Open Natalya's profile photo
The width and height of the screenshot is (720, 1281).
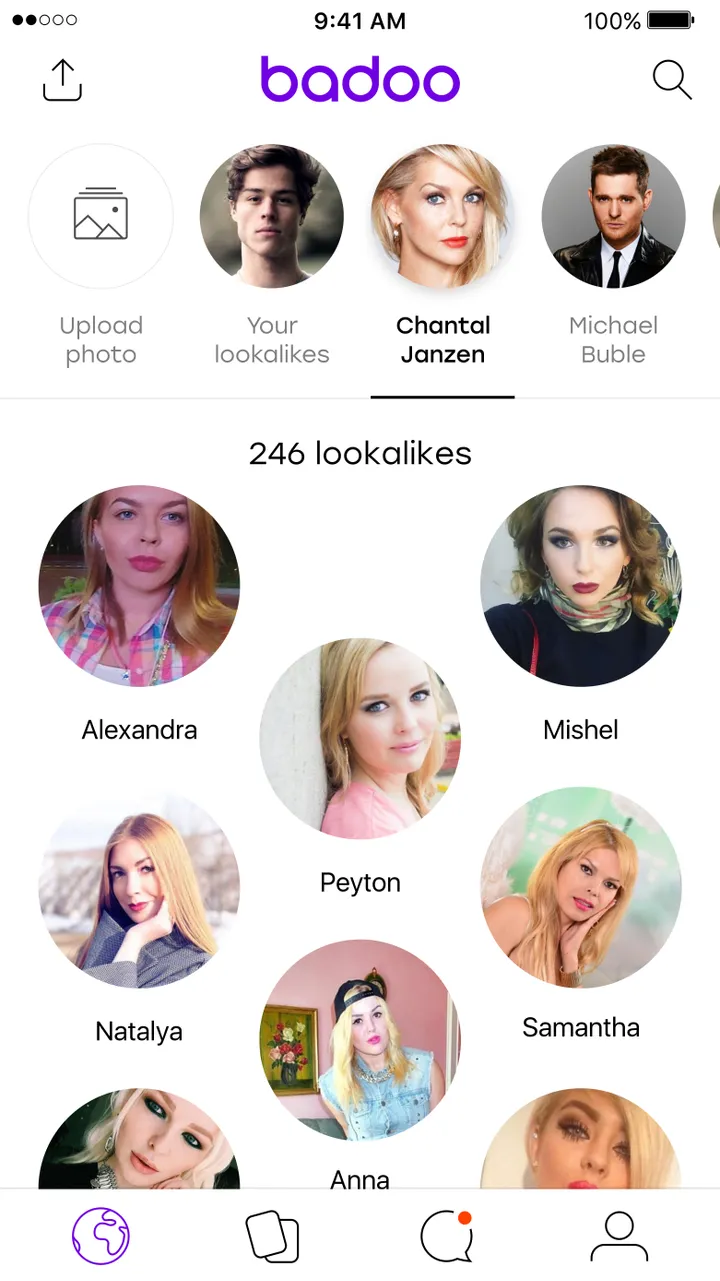[139, 888]
